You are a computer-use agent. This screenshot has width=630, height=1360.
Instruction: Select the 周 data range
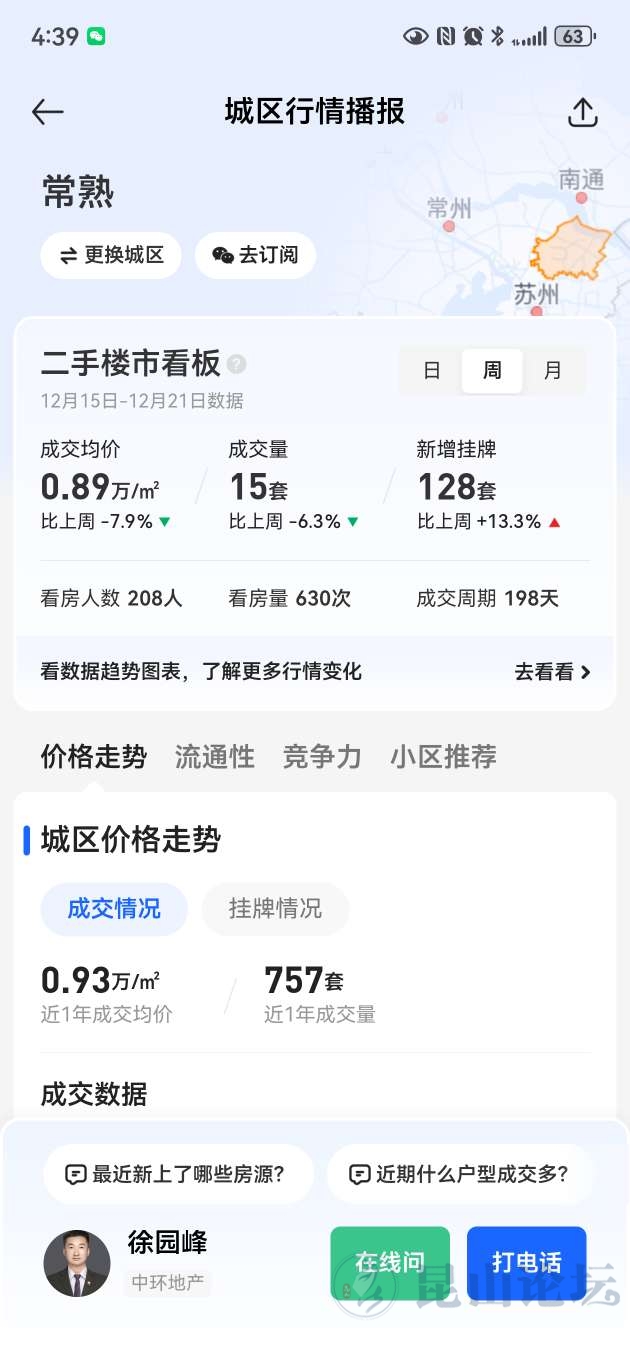click(492, 371)
